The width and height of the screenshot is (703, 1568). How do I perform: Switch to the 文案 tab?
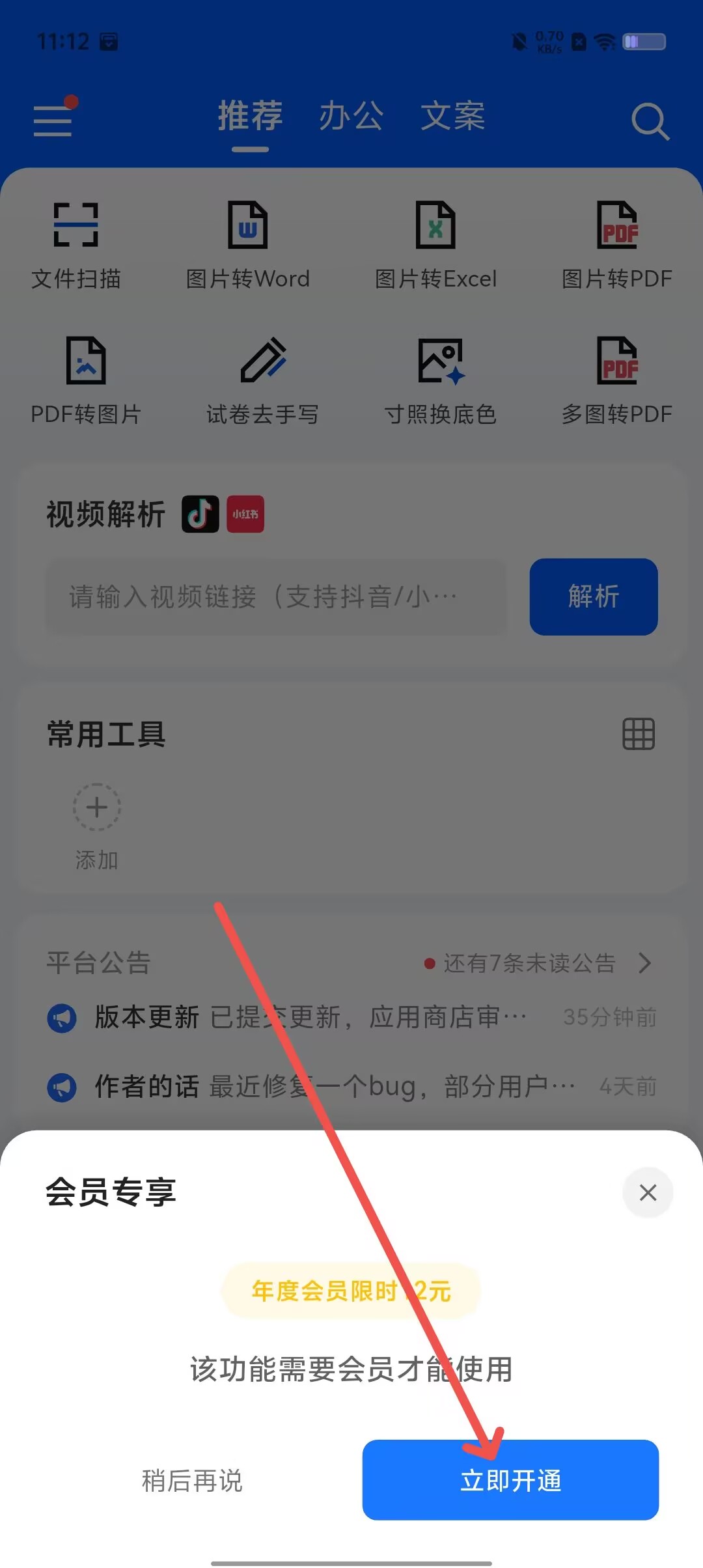tap(452, 116)
